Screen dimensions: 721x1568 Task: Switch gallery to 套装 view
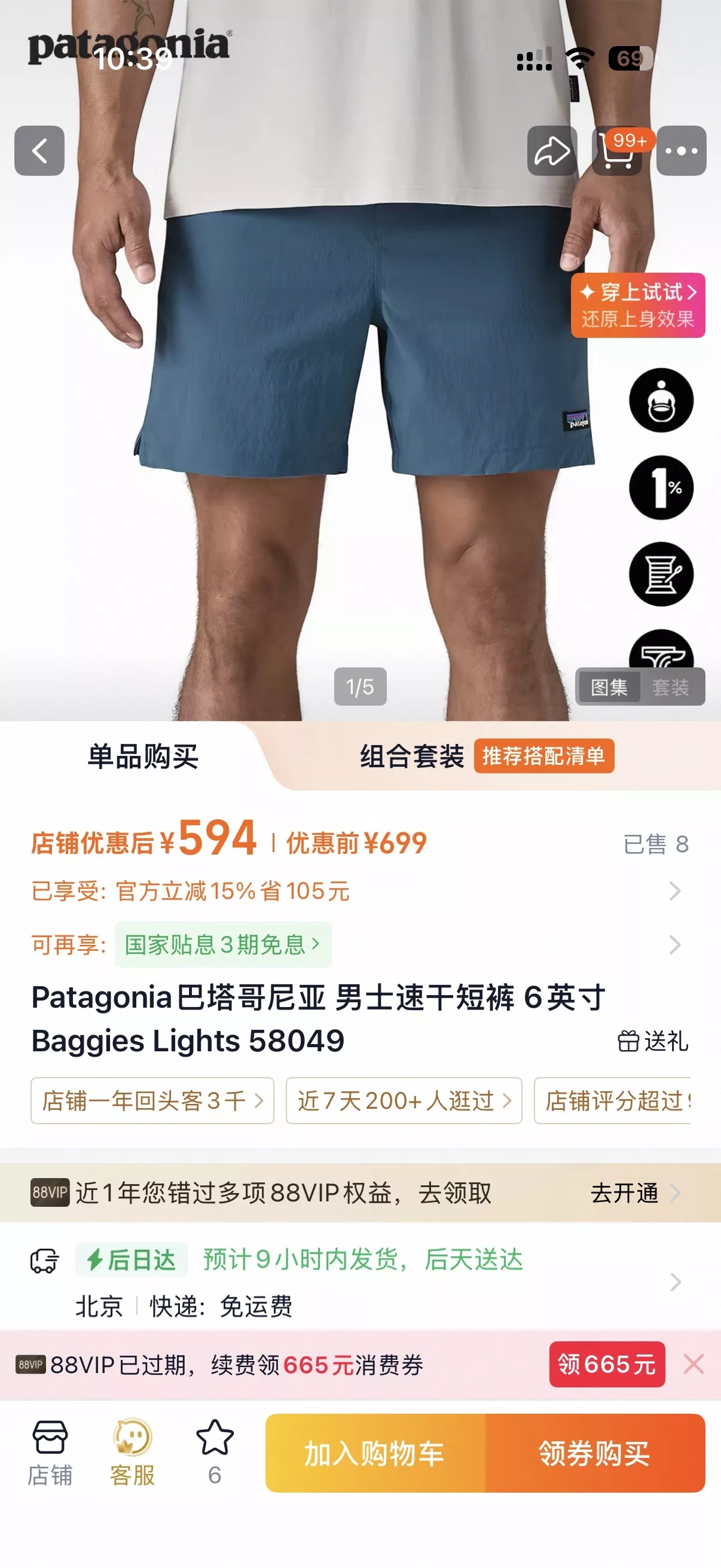click(671, 687)
